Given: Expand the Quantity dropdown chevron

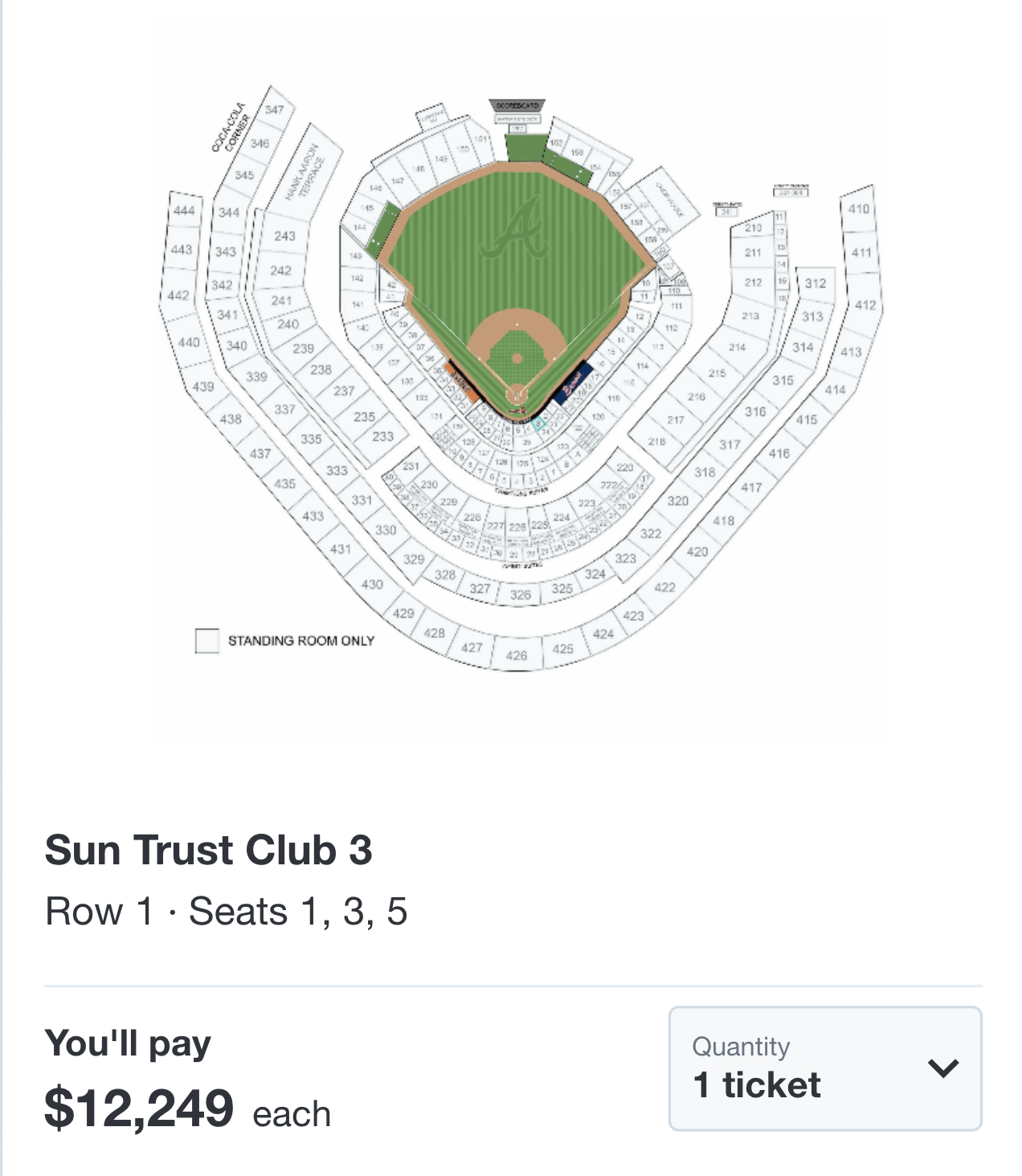Looking at the screenshot, I should 945,1068.
